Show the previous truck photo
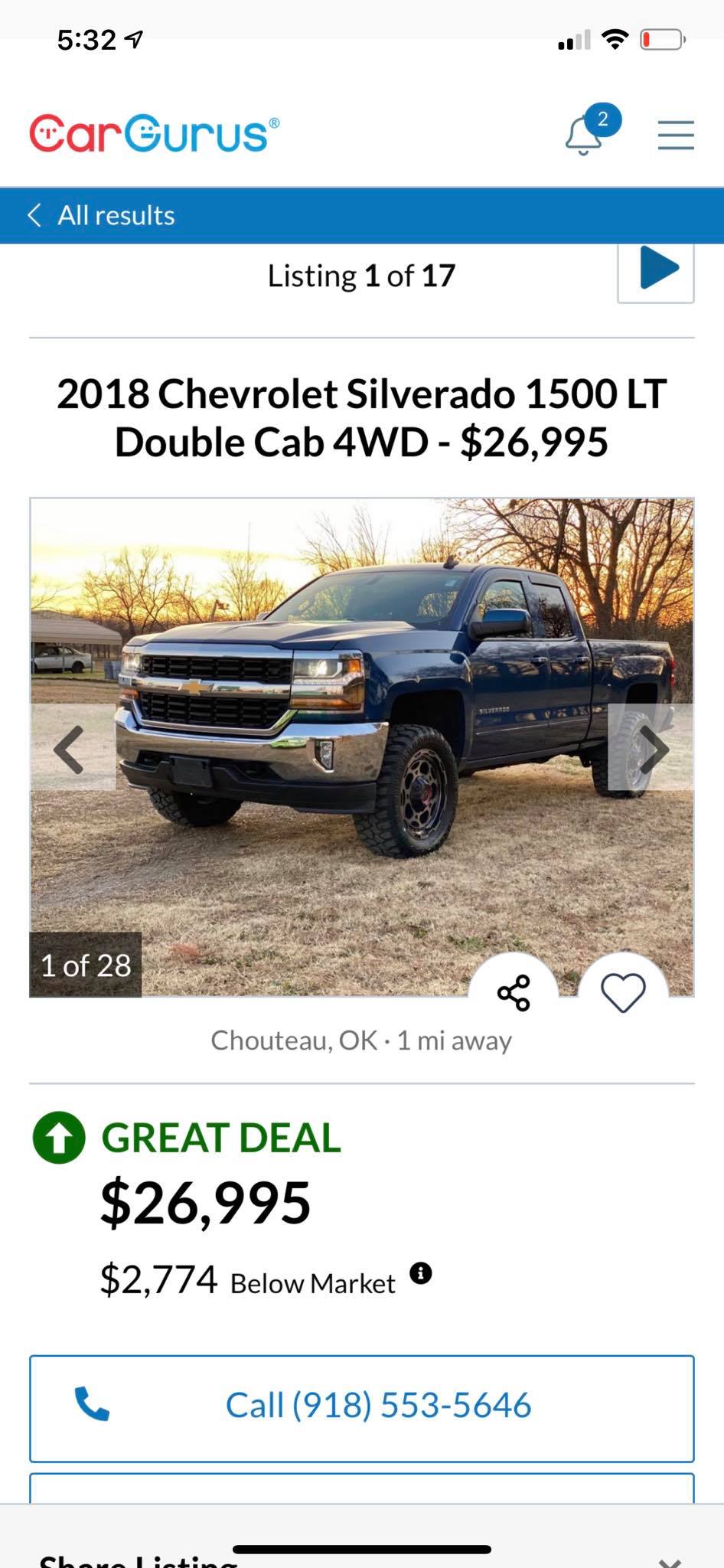The height and width of the screenshot is (1568, 724). (x=70, y=749)
